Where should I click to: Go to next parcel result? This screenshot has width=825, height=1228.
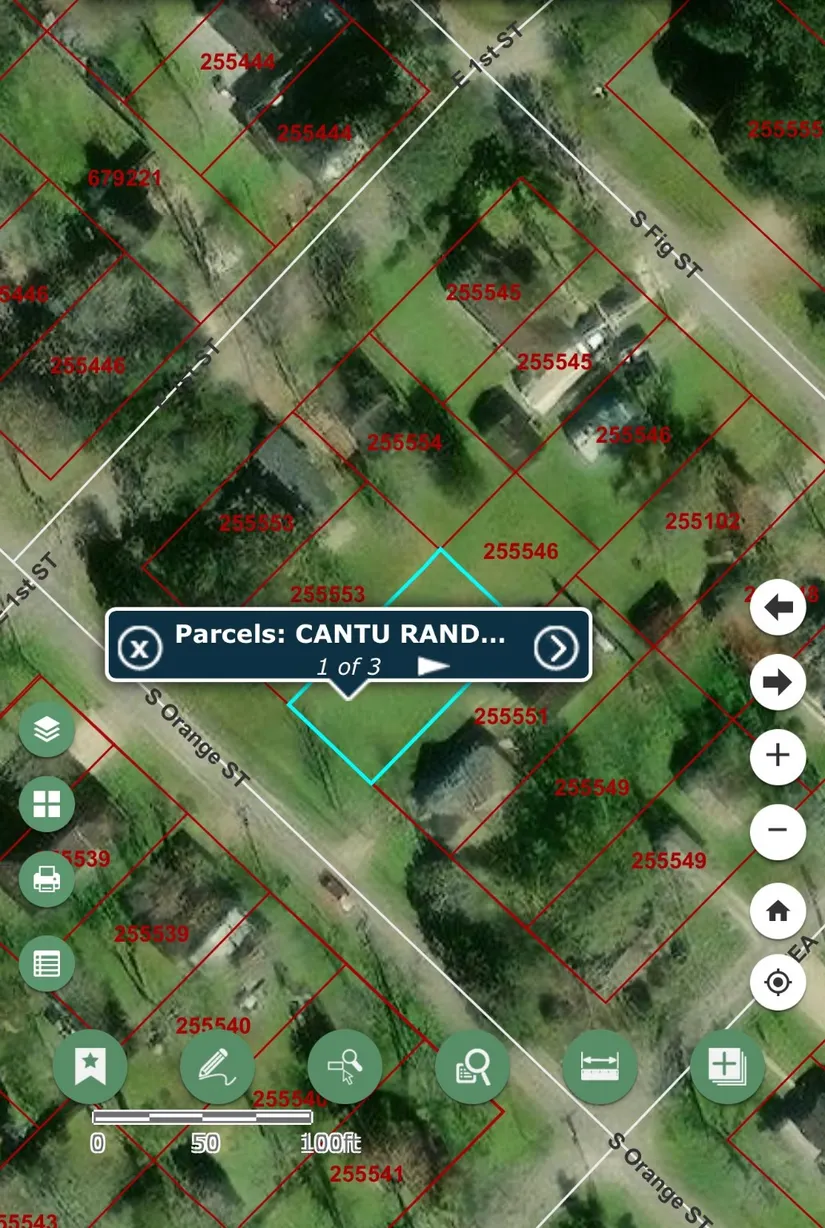pyautogui.click(x=434, y=666)
